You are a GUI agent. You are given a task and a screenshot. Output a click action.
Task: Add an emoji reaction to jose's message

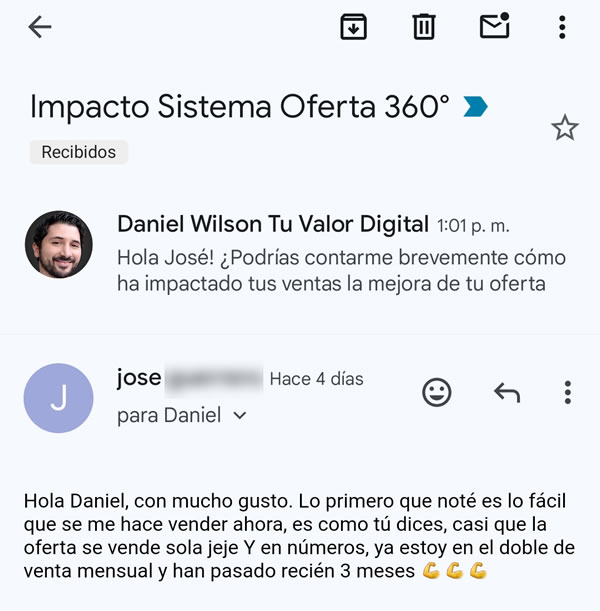(437, 392)
